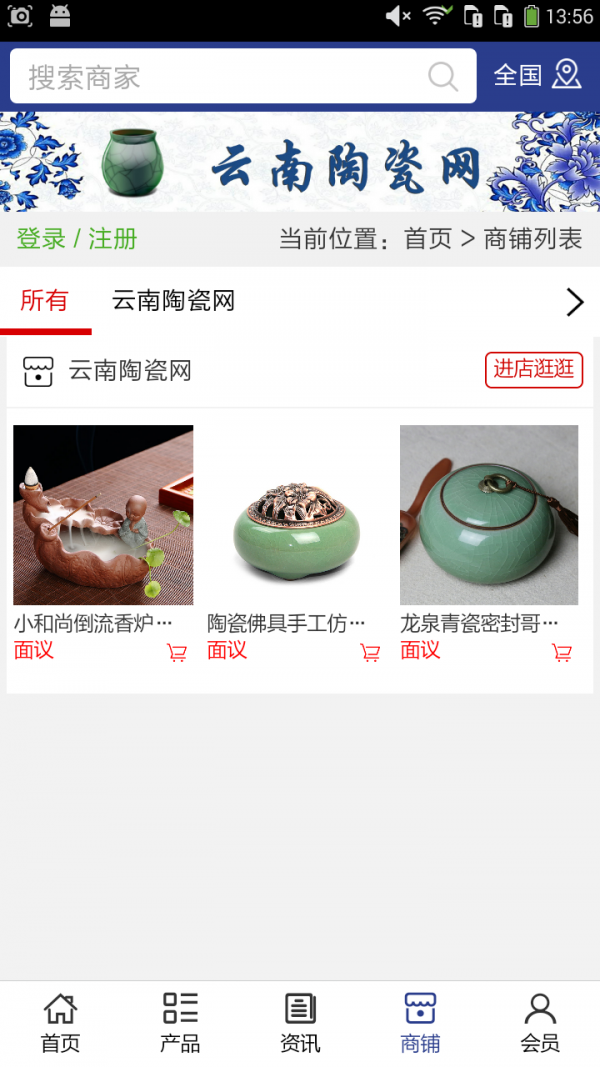
Task: Go to 首页 in the breadcrumb
Action: point(428,239)
